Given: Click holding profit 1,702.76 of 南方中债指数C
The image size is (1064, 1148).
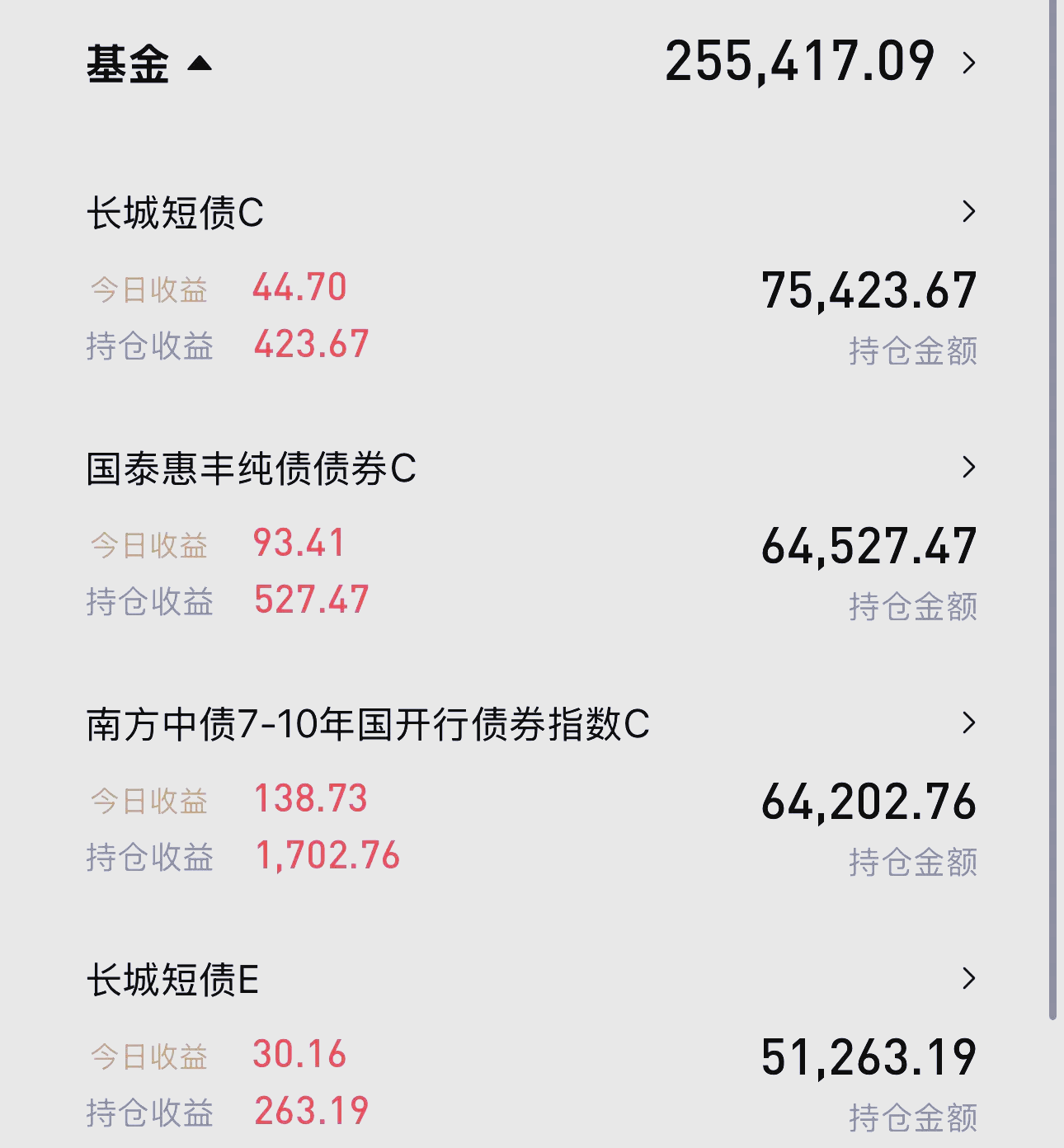Looking at the screenshot, I should (x=327, y=856).
